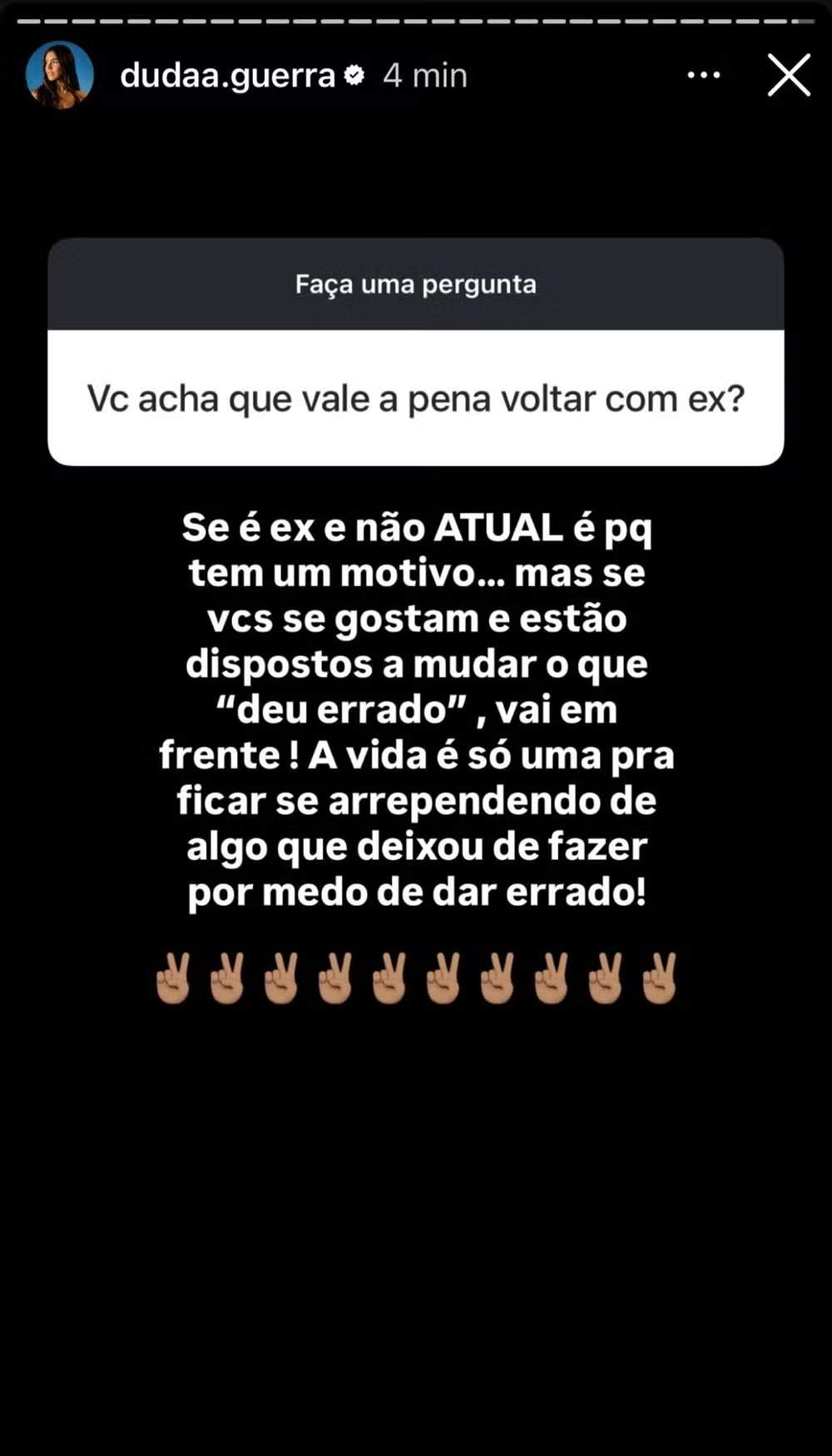Click the 4 min timestamp
The width and height of the screenshot is (832, 1456).
(424, 75)
